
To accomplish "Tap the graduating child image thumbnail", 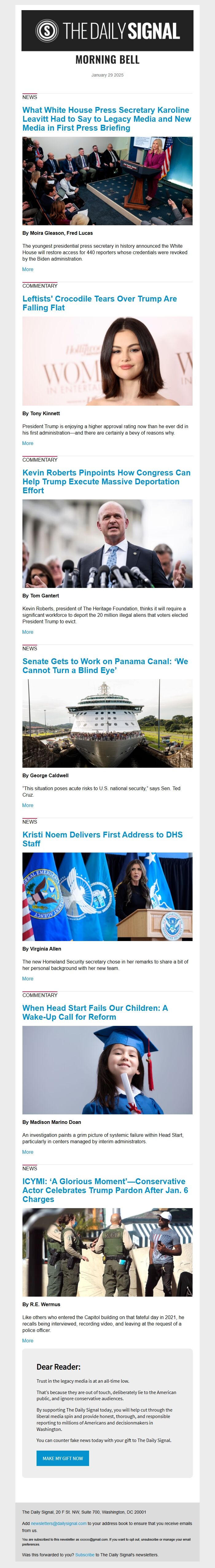I will (107, 1070).
